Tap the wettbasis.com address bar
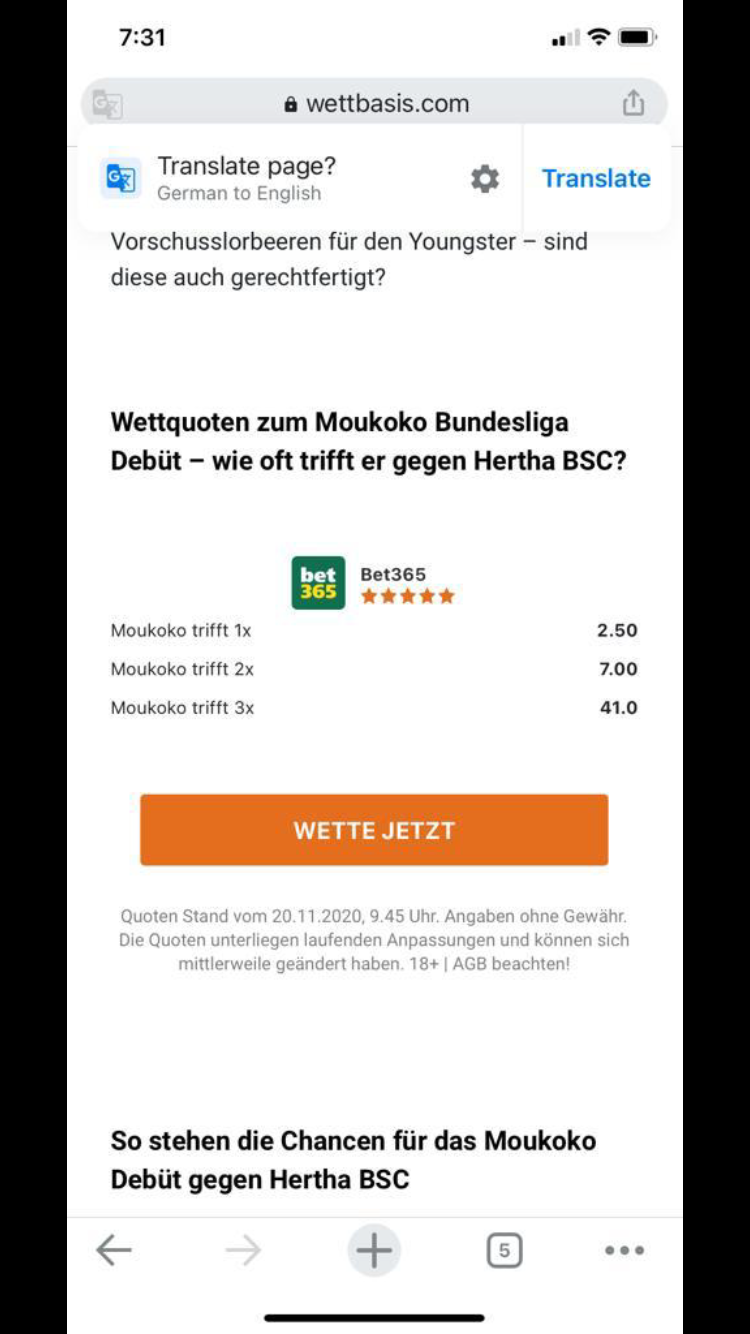 (x=376, y=103)
